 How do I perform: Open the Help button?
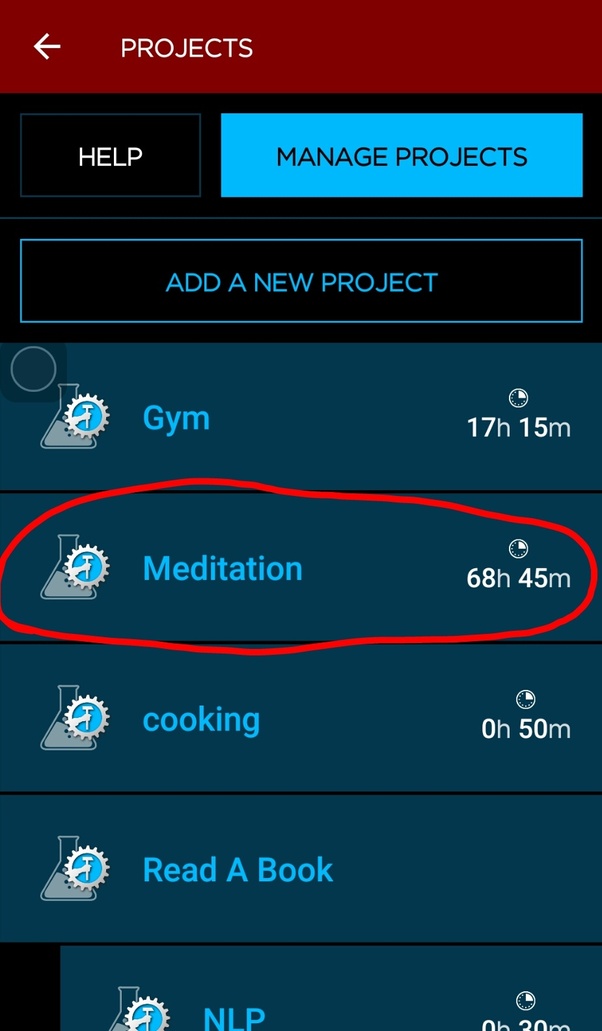(110, 156)
